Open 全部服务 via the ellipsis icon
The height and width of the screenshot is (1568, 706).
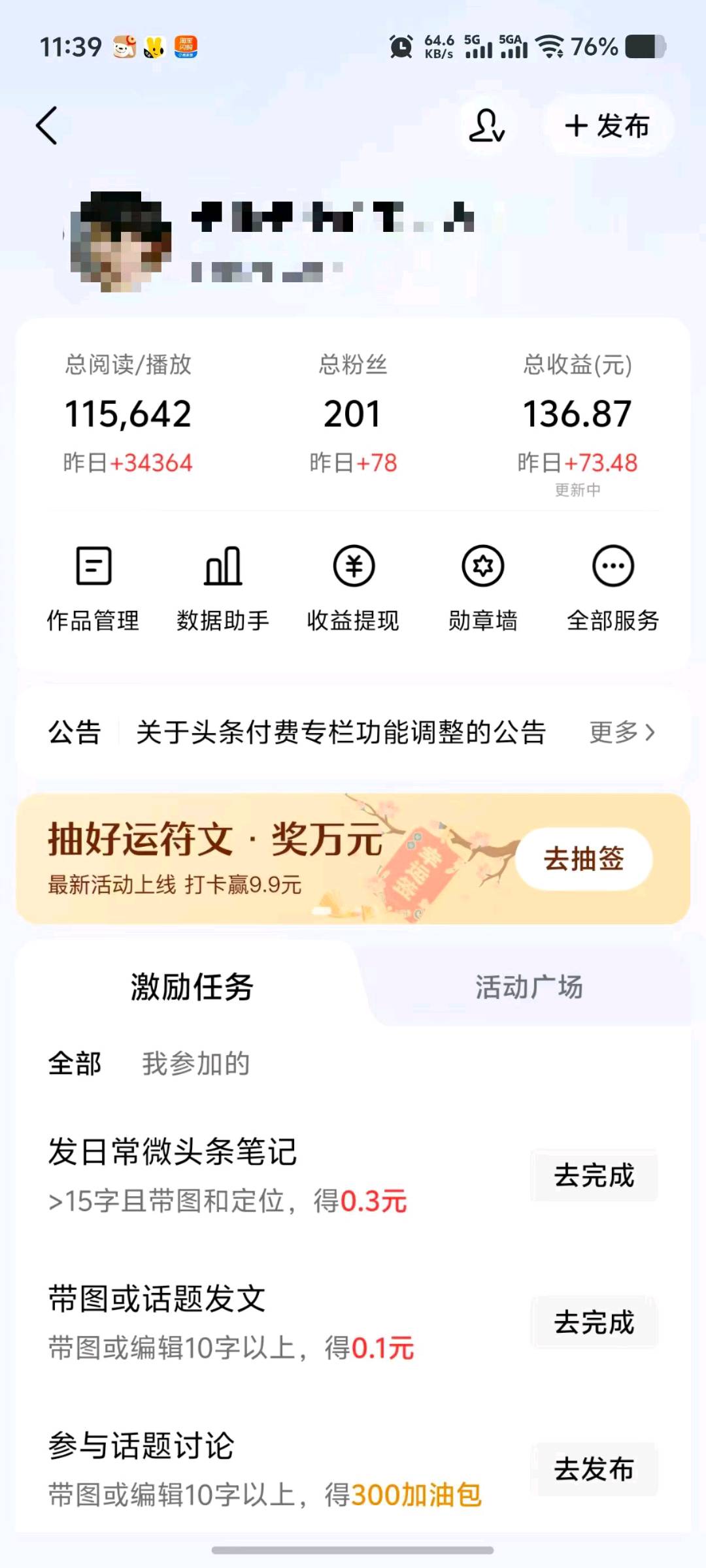(x=613, y=585)
